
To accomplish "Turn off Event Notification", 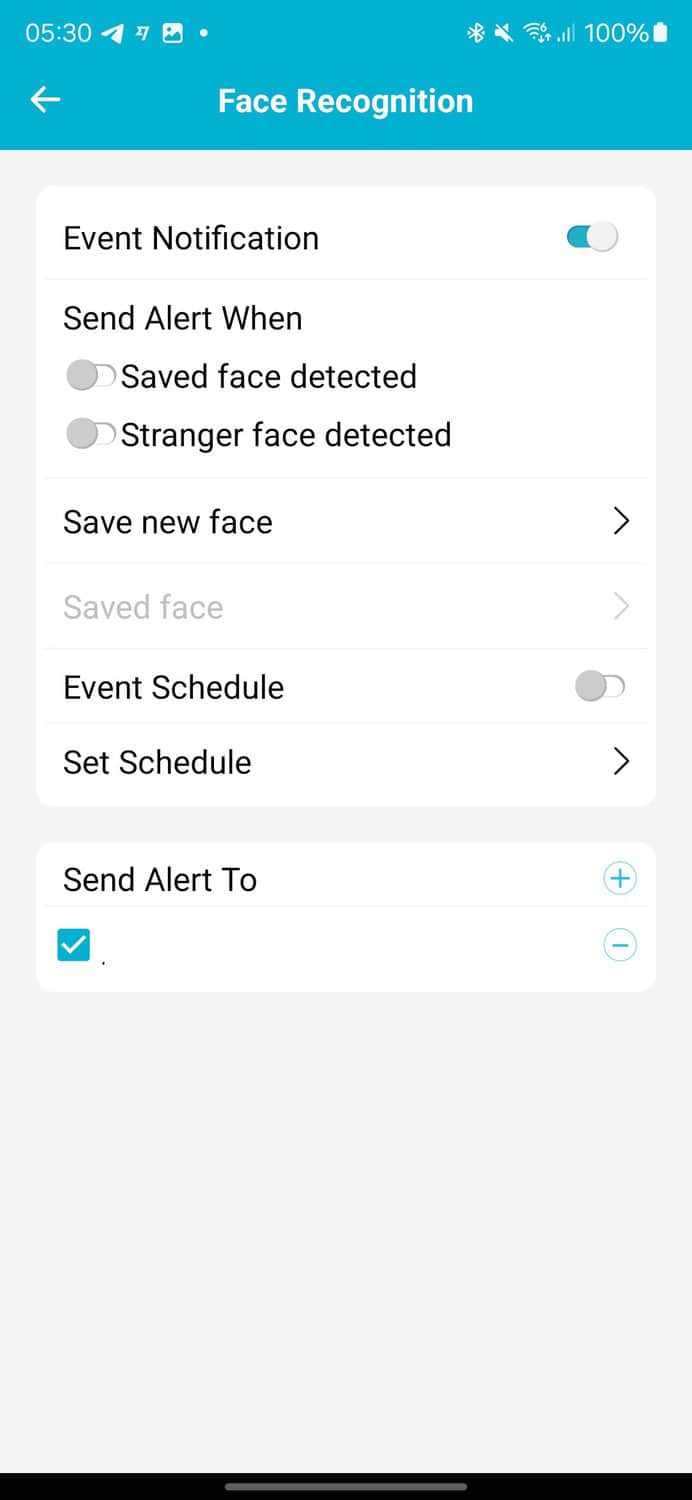I will 592,238.
